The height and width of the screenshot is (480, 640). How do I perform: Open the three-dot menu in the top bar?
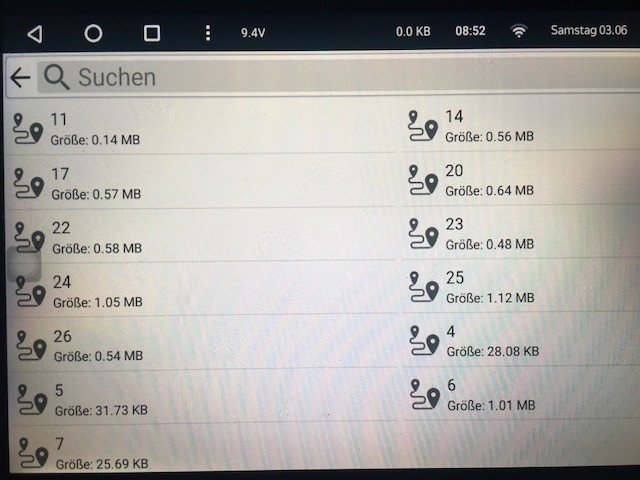click(x=207, y=33)
